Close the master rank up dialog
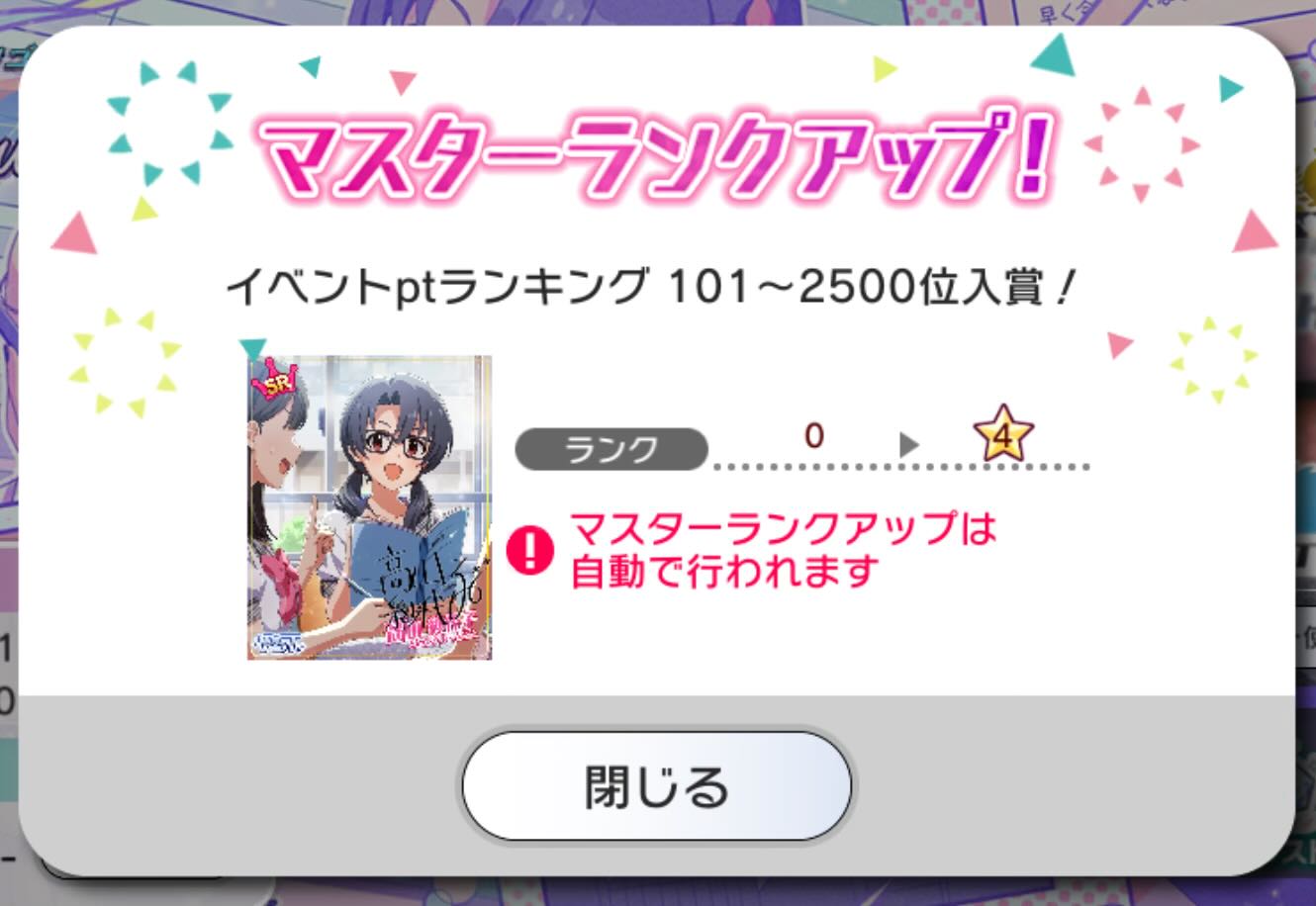The width and height of the screenshot is (1316, 906). point(656,787)
